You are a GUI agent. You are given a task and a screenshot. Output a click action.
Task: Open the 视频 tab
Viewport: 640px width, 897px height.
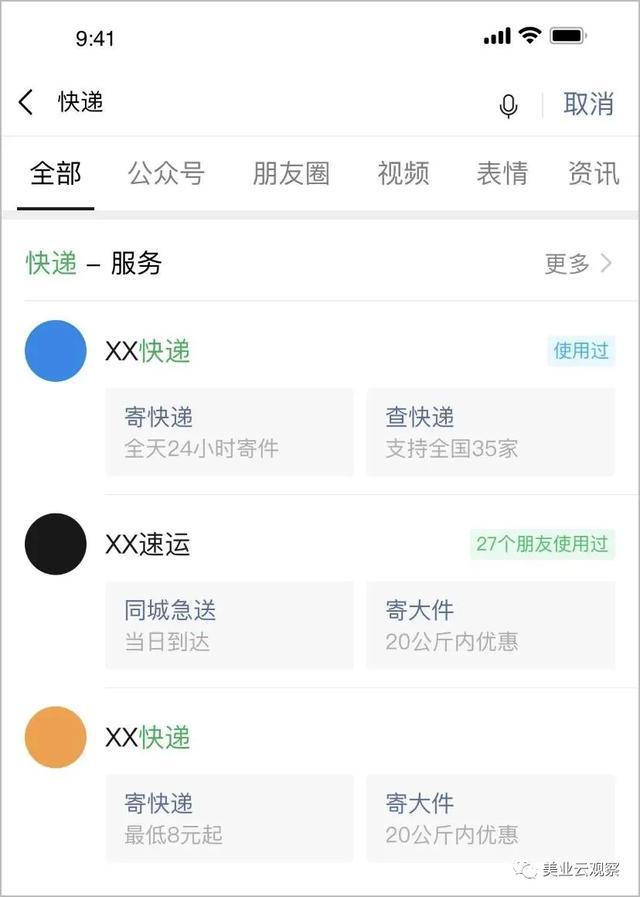pos(403,173)
